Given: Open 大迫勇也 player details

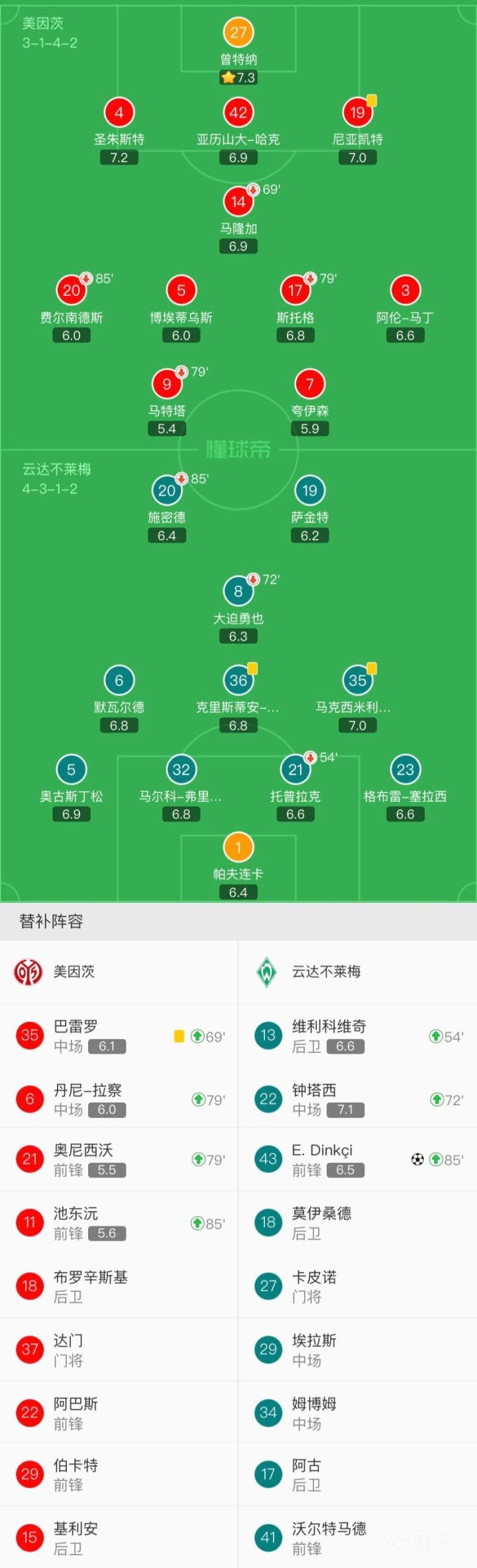Looking at the screenshot, I should (x=238, y=592).
